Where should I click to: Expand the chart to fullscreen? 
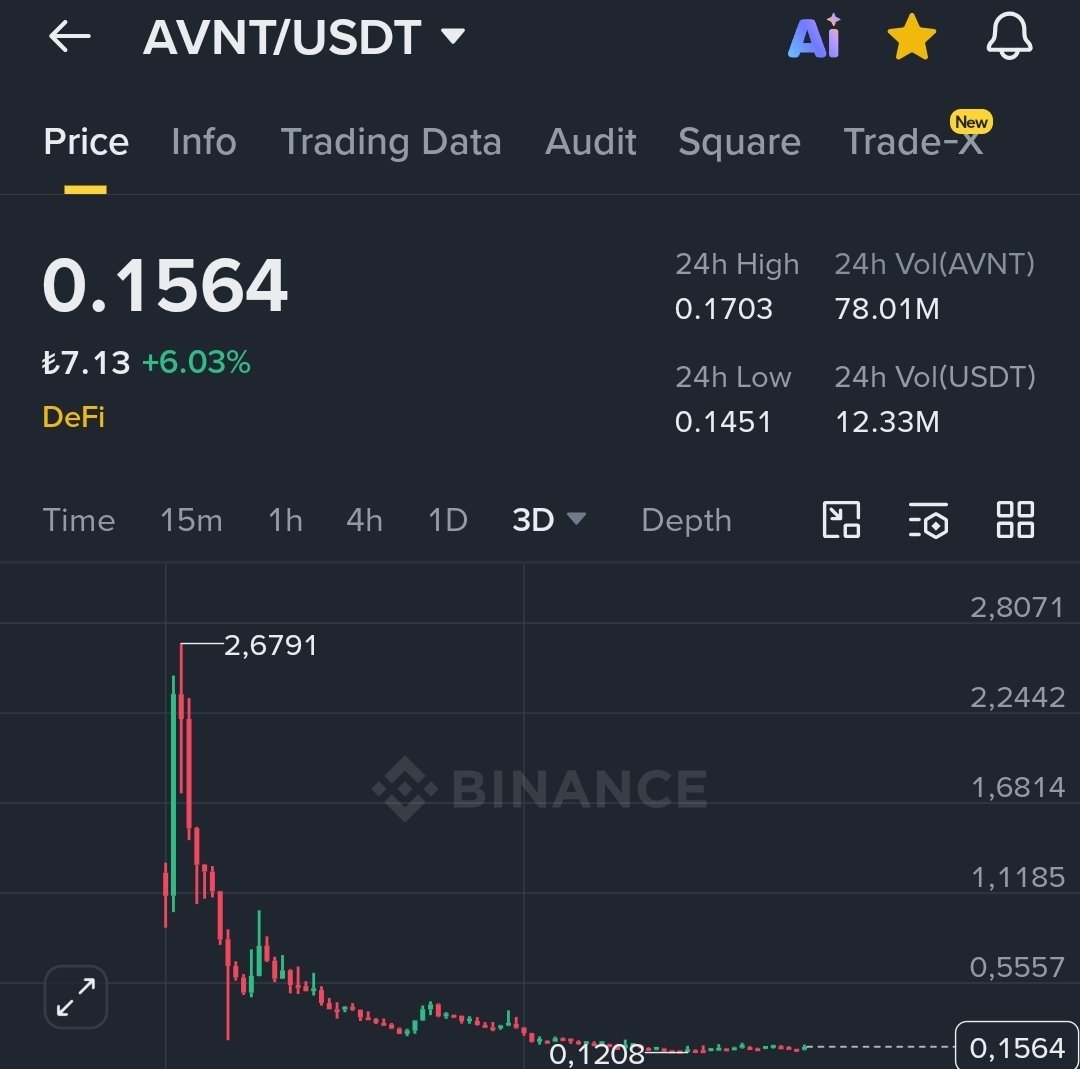(x=76, y=997)
